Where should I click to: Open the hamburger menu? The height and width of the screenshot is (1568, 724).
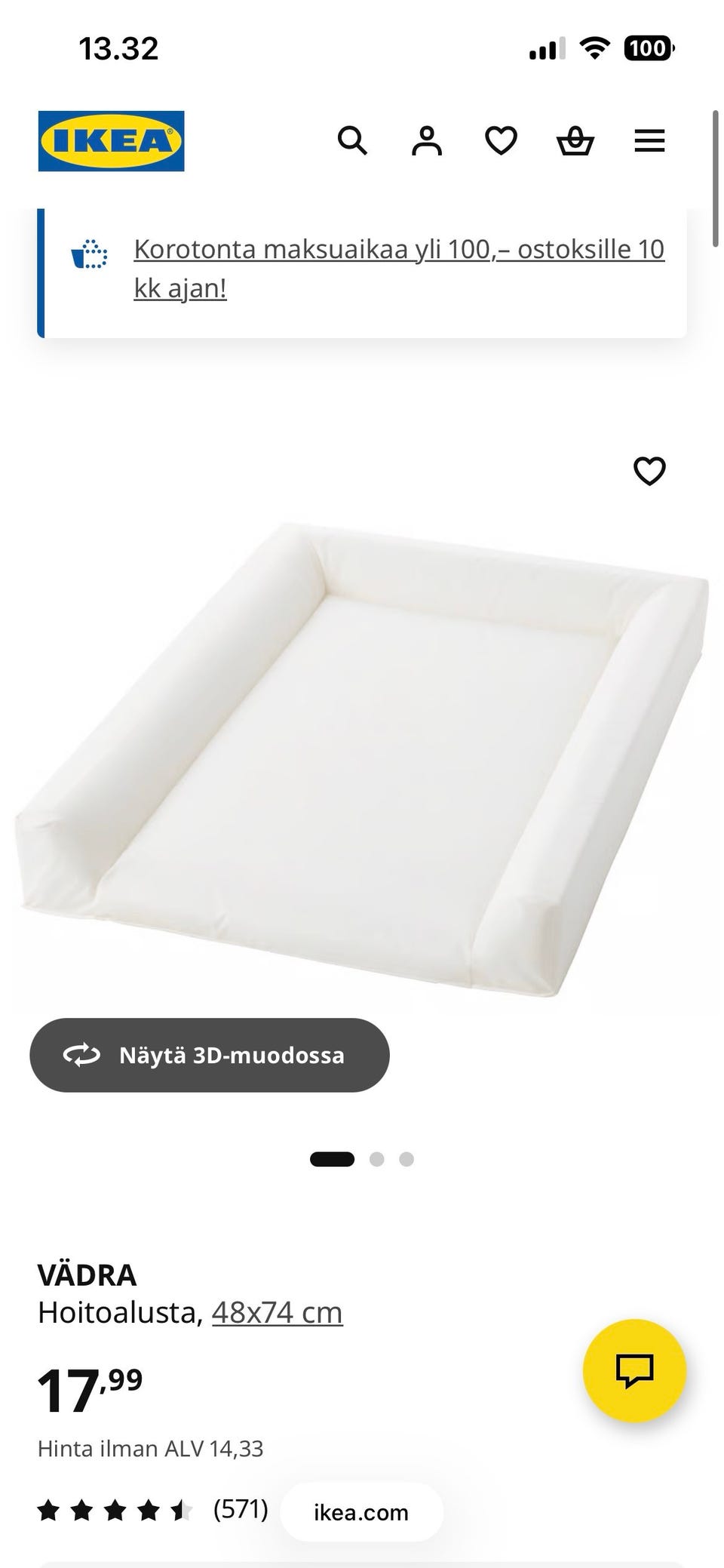point(649,140)
